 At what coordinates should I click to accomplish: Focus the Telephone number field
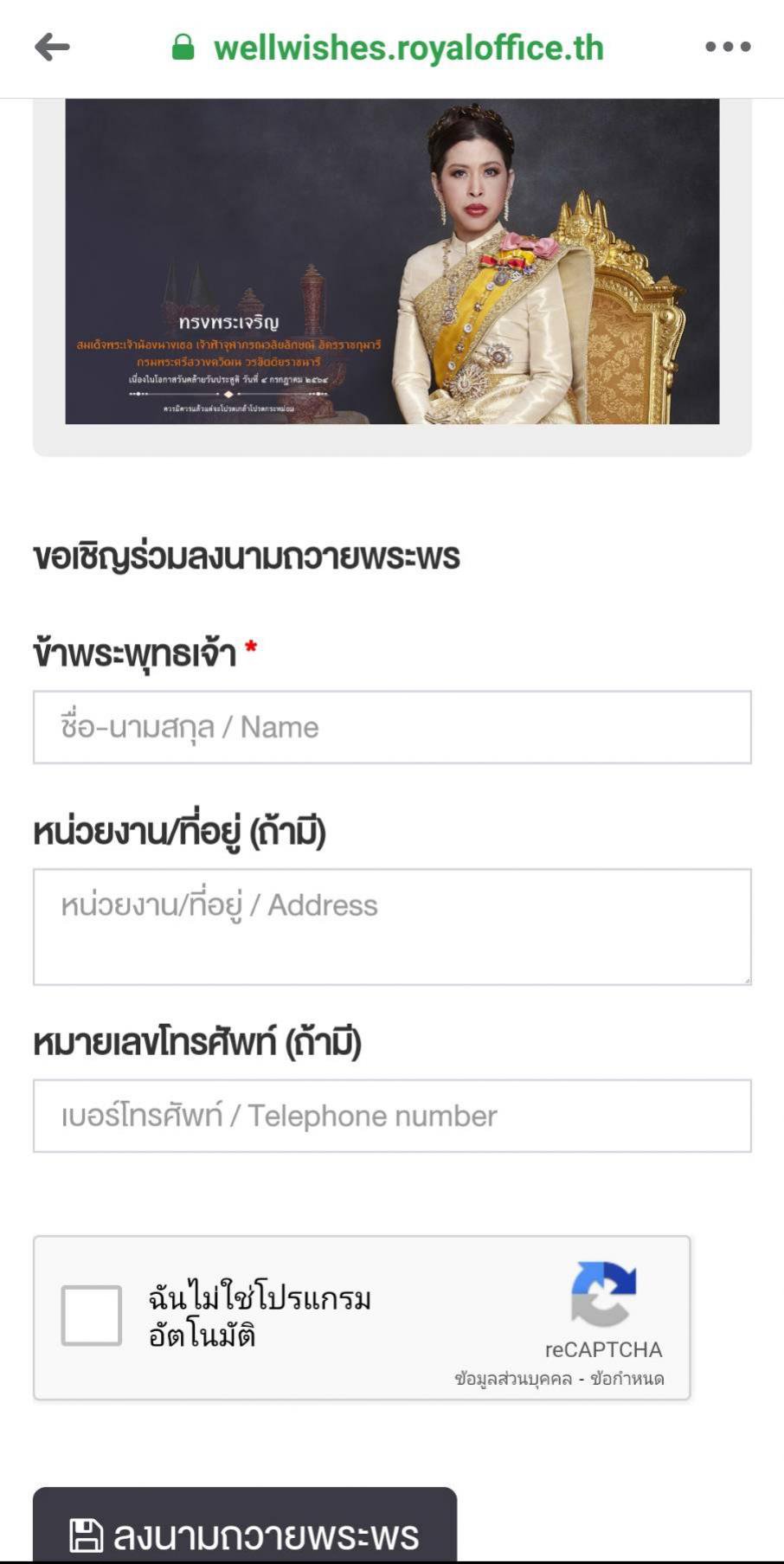(391, 1116)
